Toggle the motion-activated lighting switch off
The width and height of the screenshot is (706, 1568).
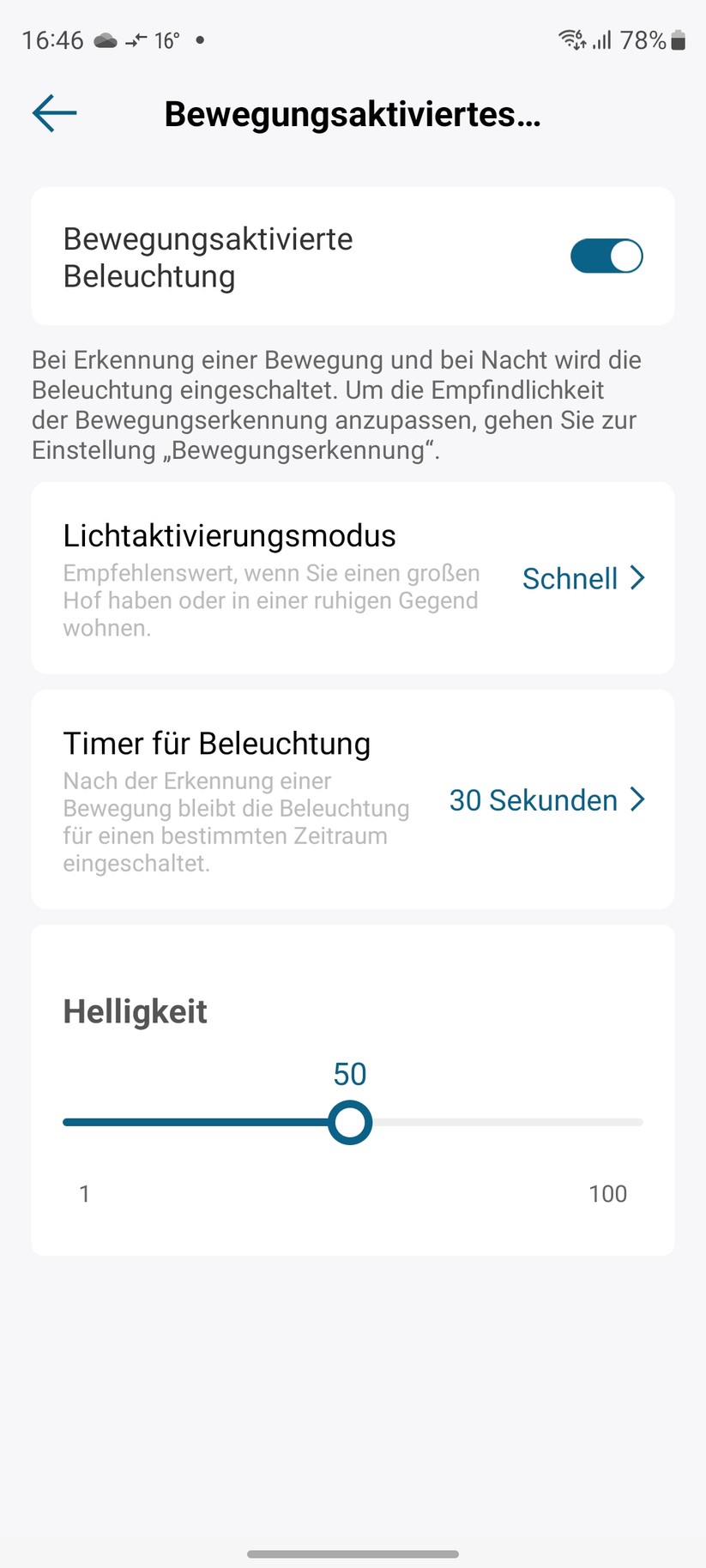(606, 256)
